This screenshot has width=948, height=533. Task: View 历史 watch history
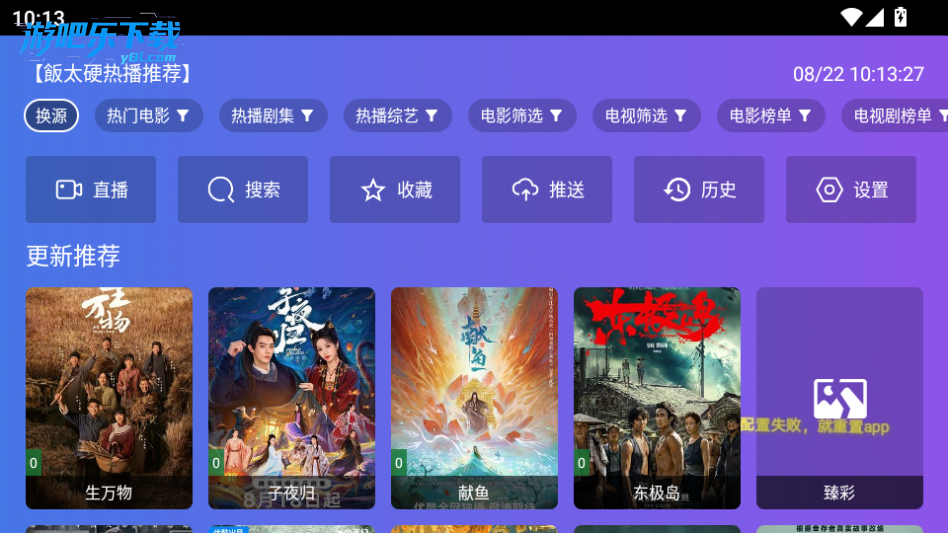coord(699,189)
